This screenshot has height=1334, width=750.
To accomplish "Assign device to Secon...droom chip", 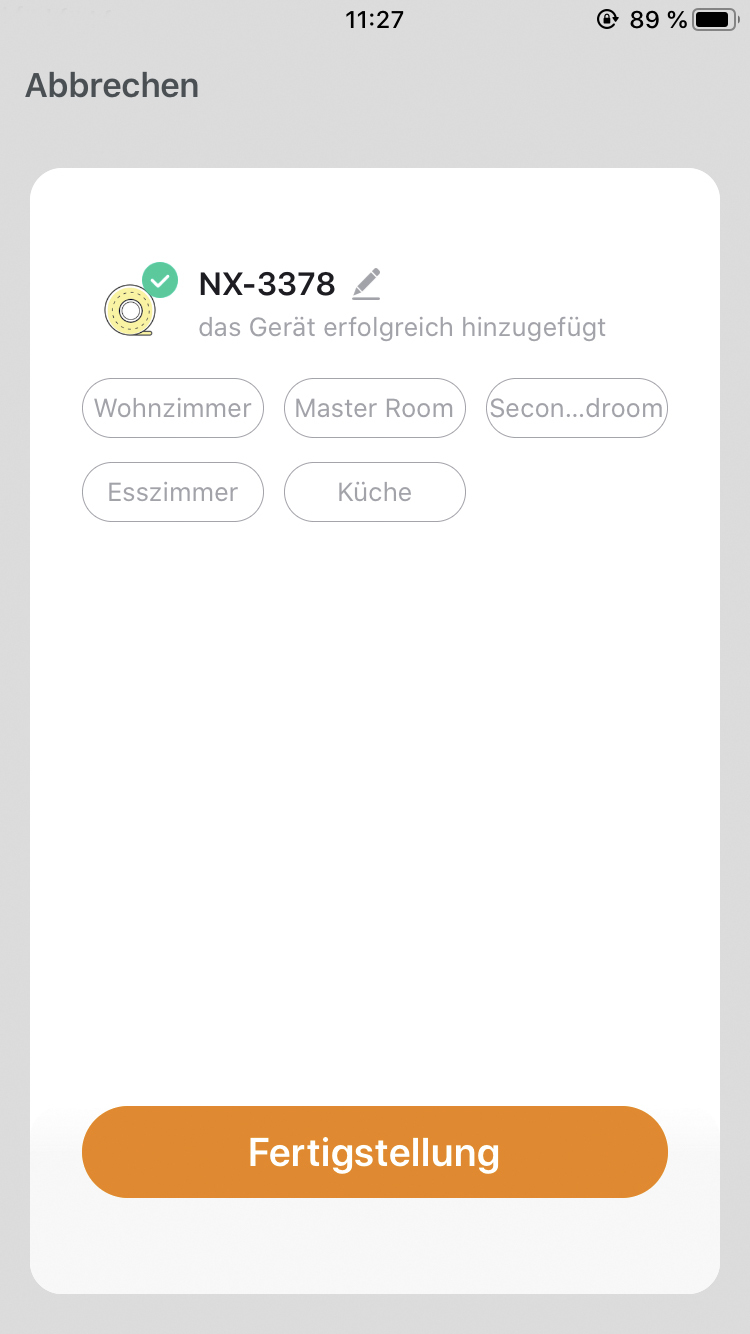I will tap(576, 408).
